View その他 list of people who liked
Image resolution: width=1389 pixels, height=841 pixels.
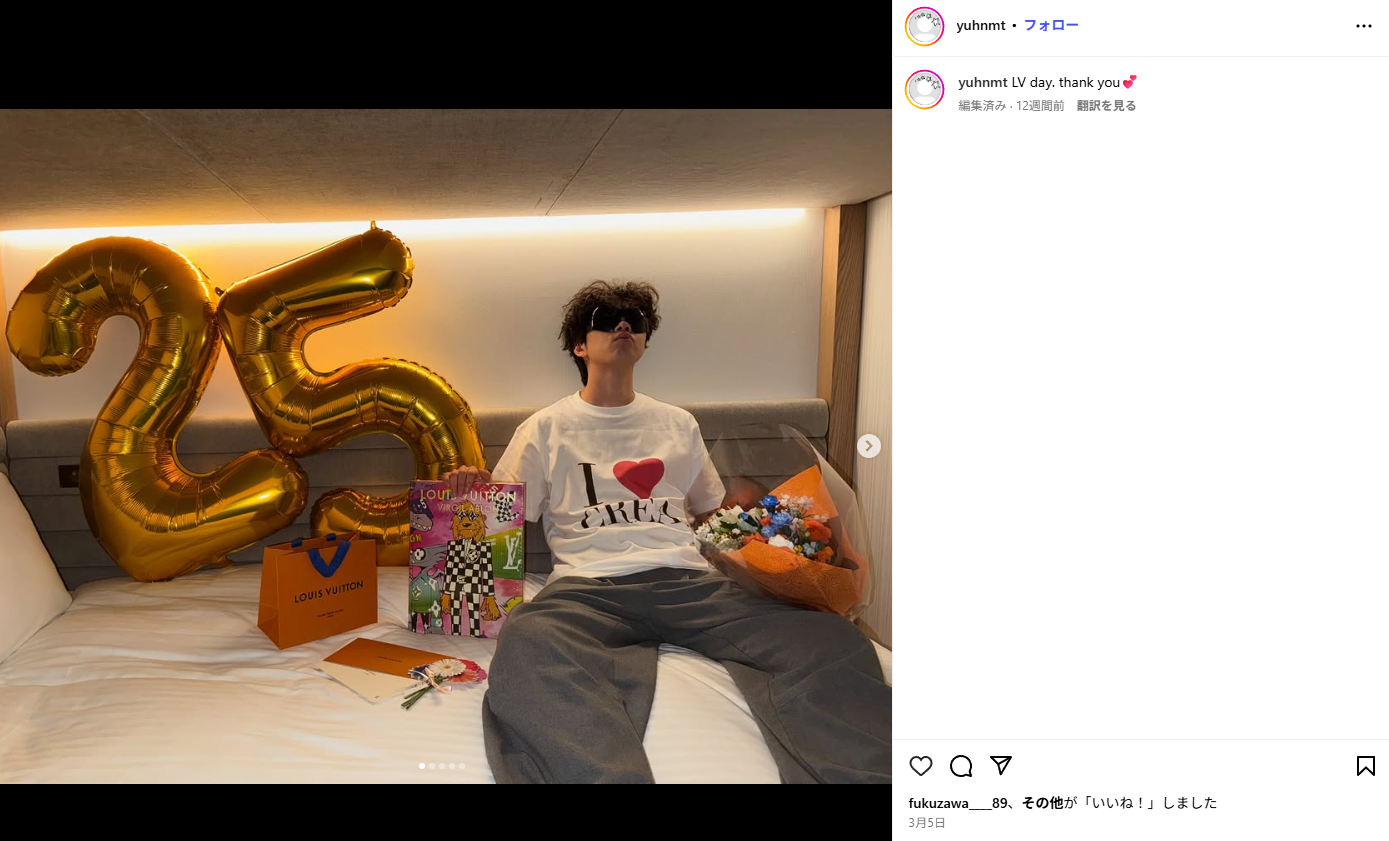point(1042,802)
